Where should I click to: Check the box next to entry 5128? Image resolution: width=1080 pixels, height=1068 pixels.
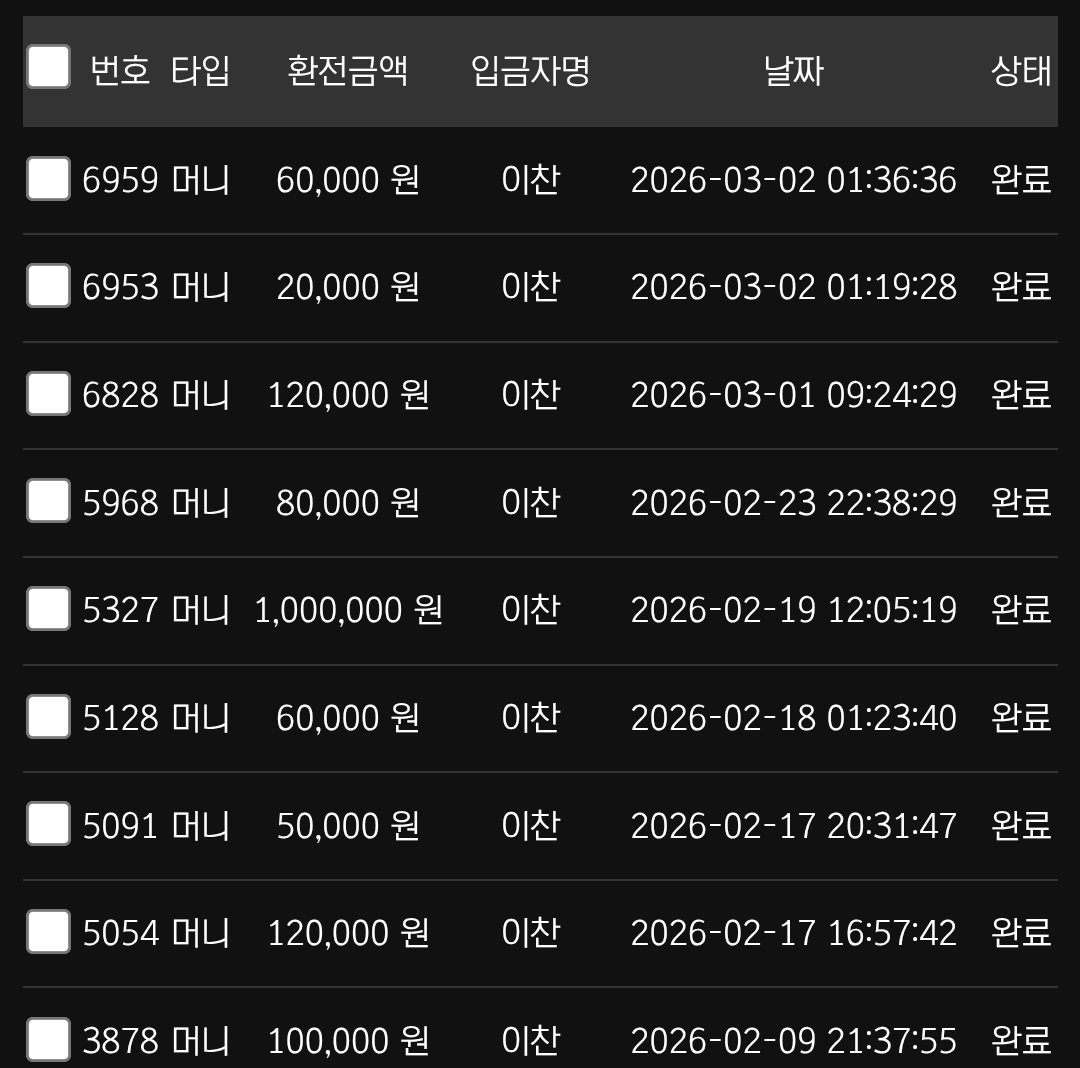(48, 716)
